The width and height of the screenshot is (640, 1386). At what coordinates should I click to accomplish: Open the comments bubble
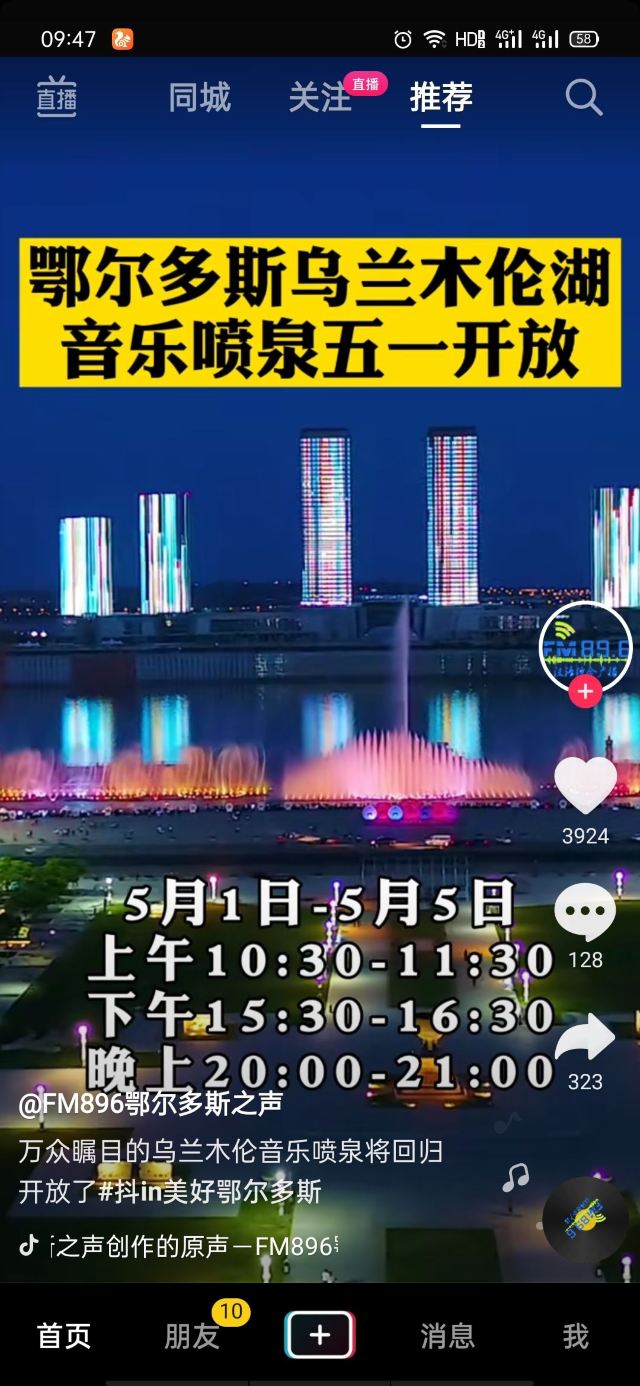tap(585, 911)
